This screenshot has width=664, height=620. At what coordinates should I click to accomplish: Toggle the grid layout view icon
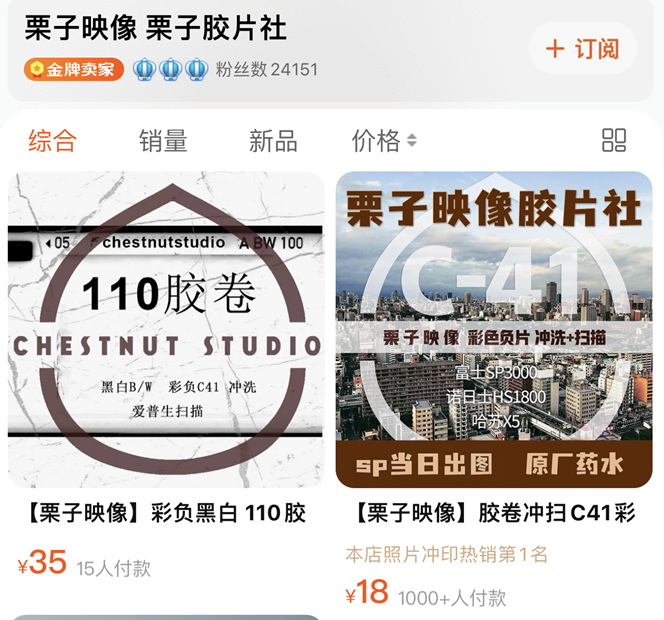(614, 141)
